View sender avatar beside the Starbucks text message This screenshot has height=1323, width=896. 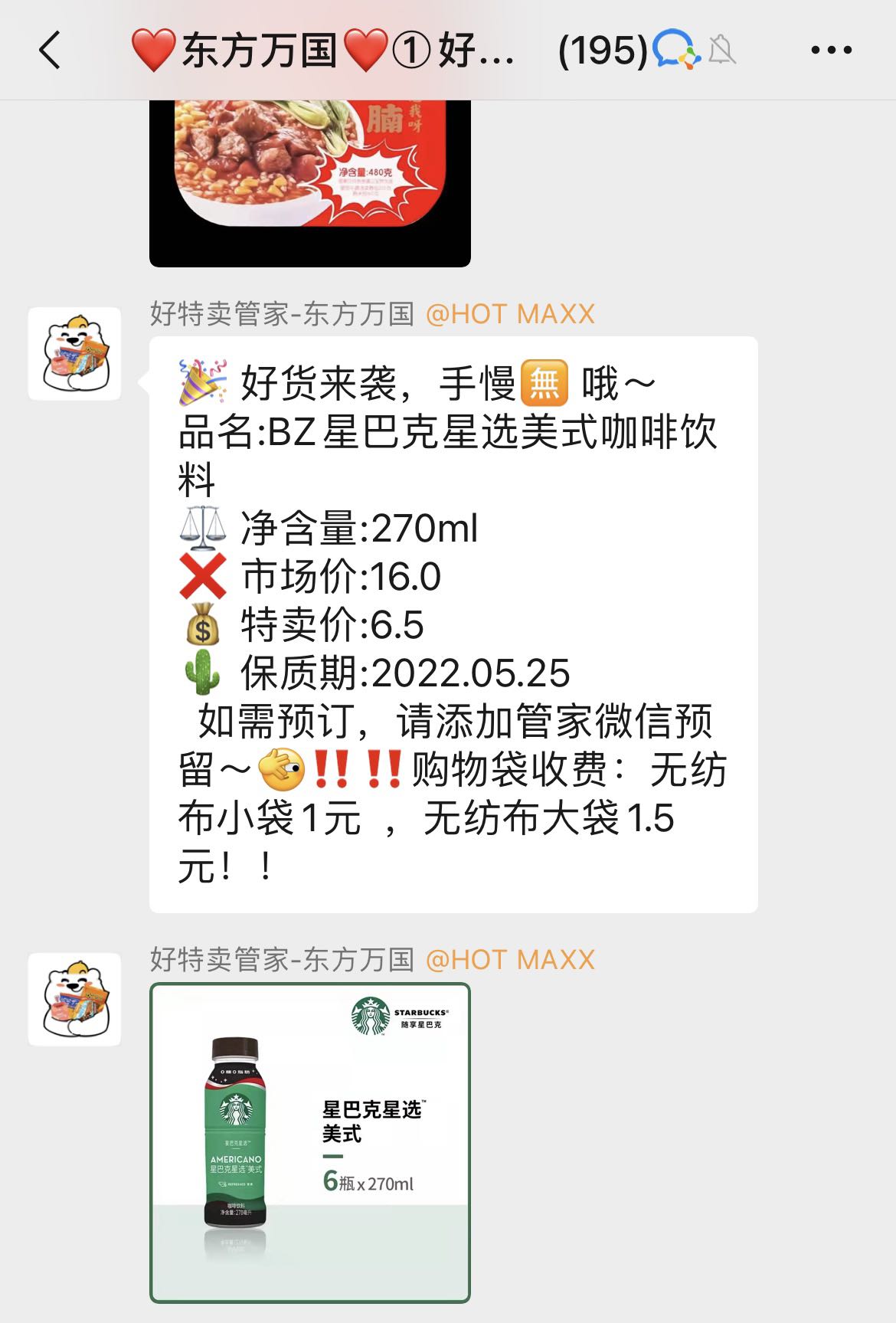[x=74, y=354]
